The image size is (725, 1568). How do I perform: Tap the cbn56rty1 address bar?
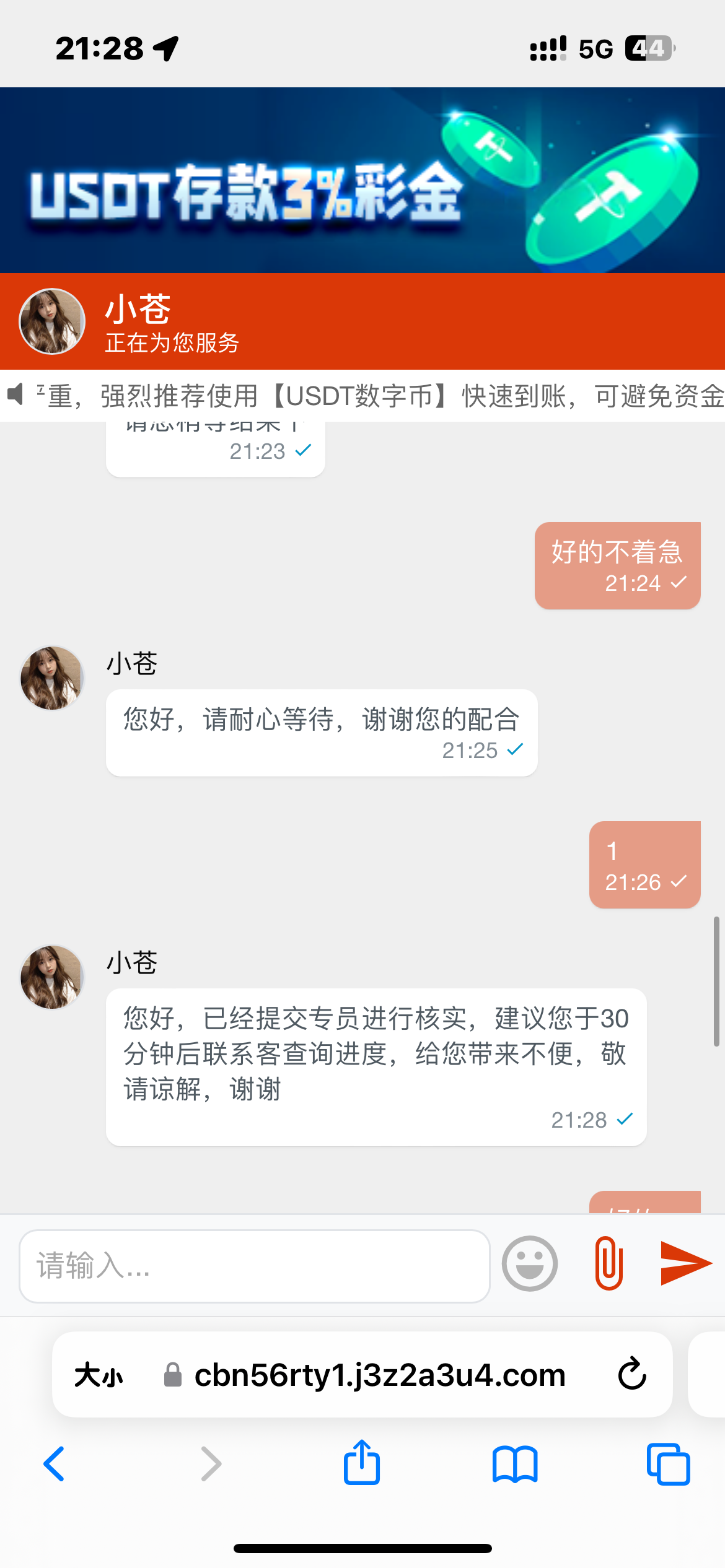(379, 1375)
